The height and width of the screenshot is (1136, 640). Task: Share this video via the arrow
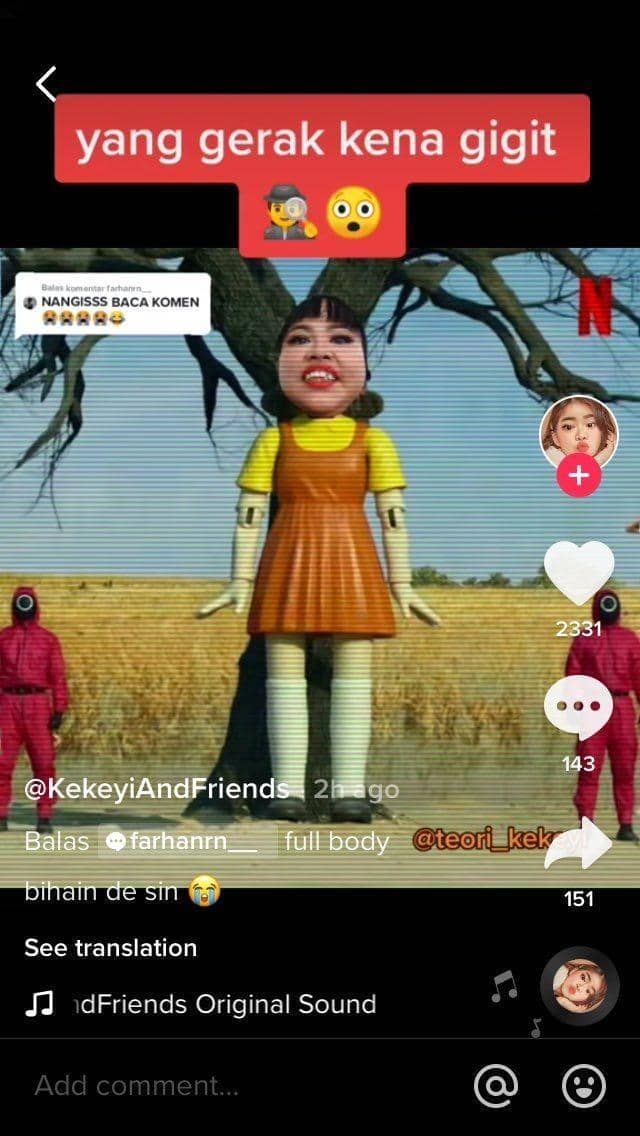[580, 843]
